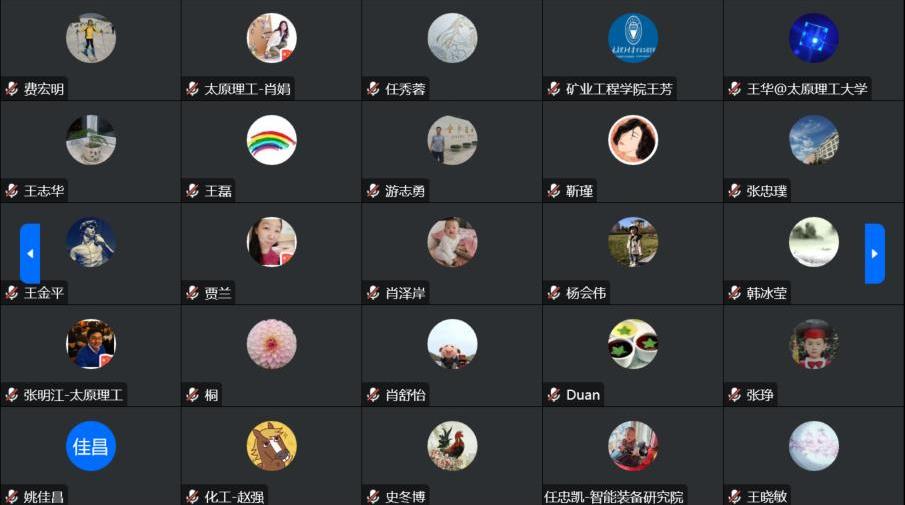The height and width of the screenshot is (505, 905).
Task: Go to the next page of participants
Action: pyautogui.click(x=875, y=254)
